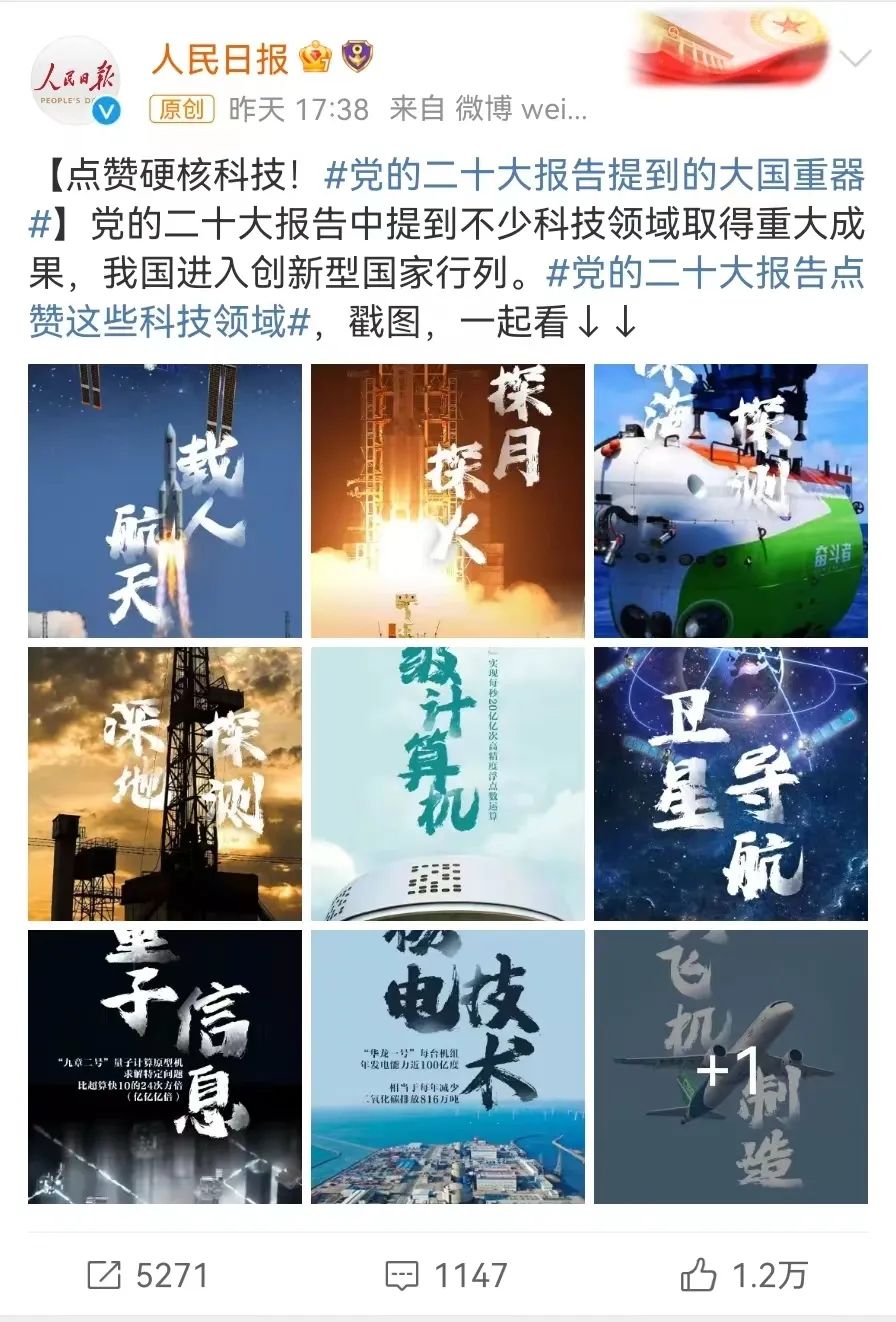View the 深海探测 submarine image
This screenshot has width=896, height=1322.
pyautogui.click(x=731, y=501)
